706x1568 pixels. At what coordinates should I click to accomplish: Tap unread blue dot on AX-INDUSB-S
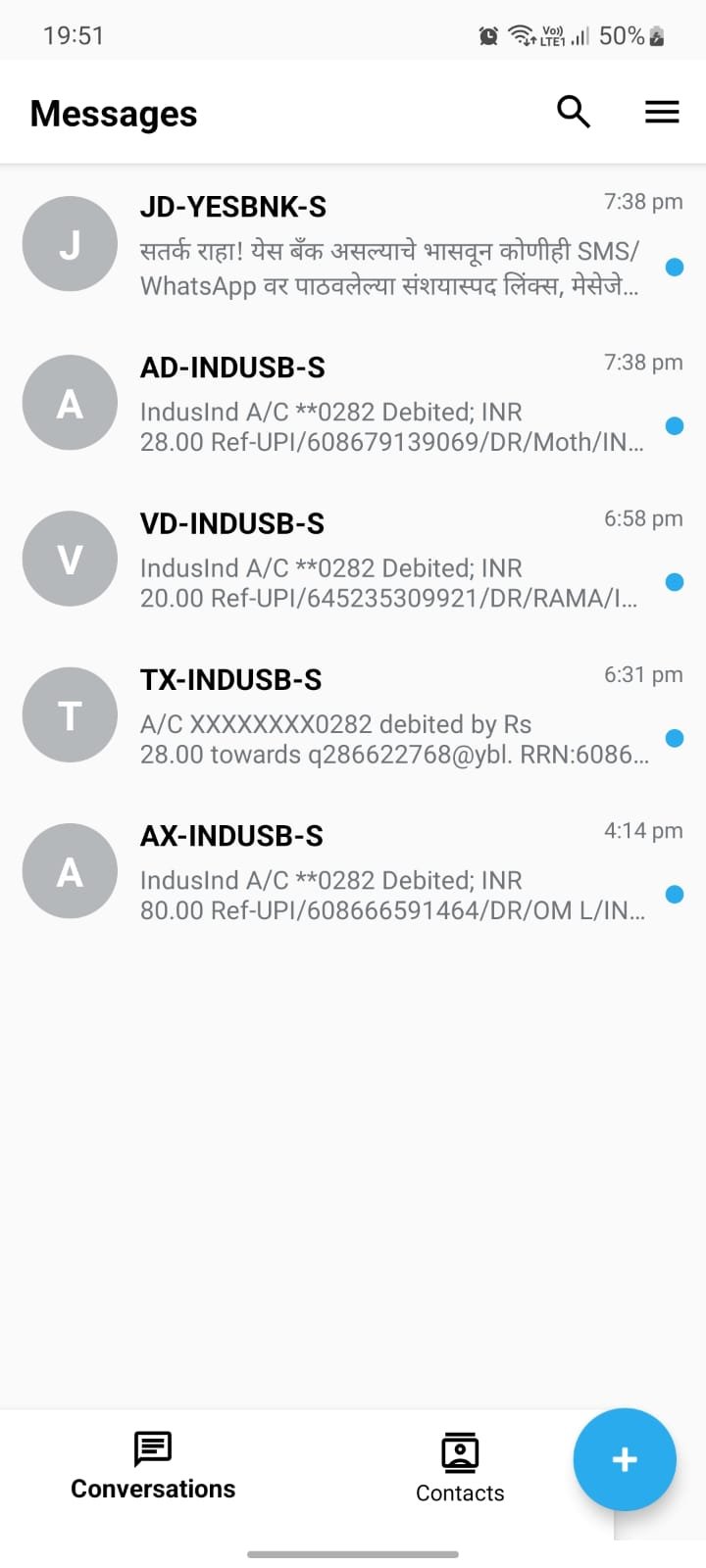(675, 894)
